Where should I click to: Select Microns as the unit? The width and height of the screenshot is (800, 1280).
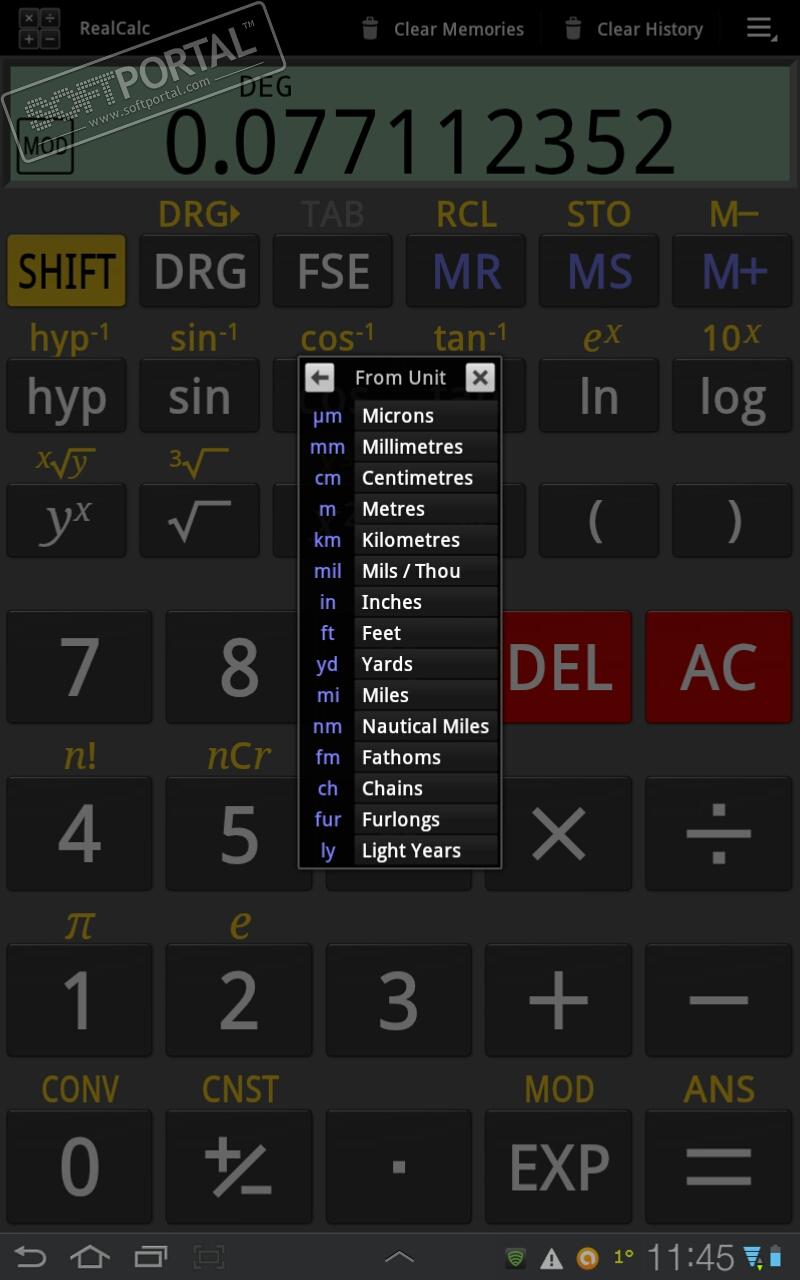point(425,416)
